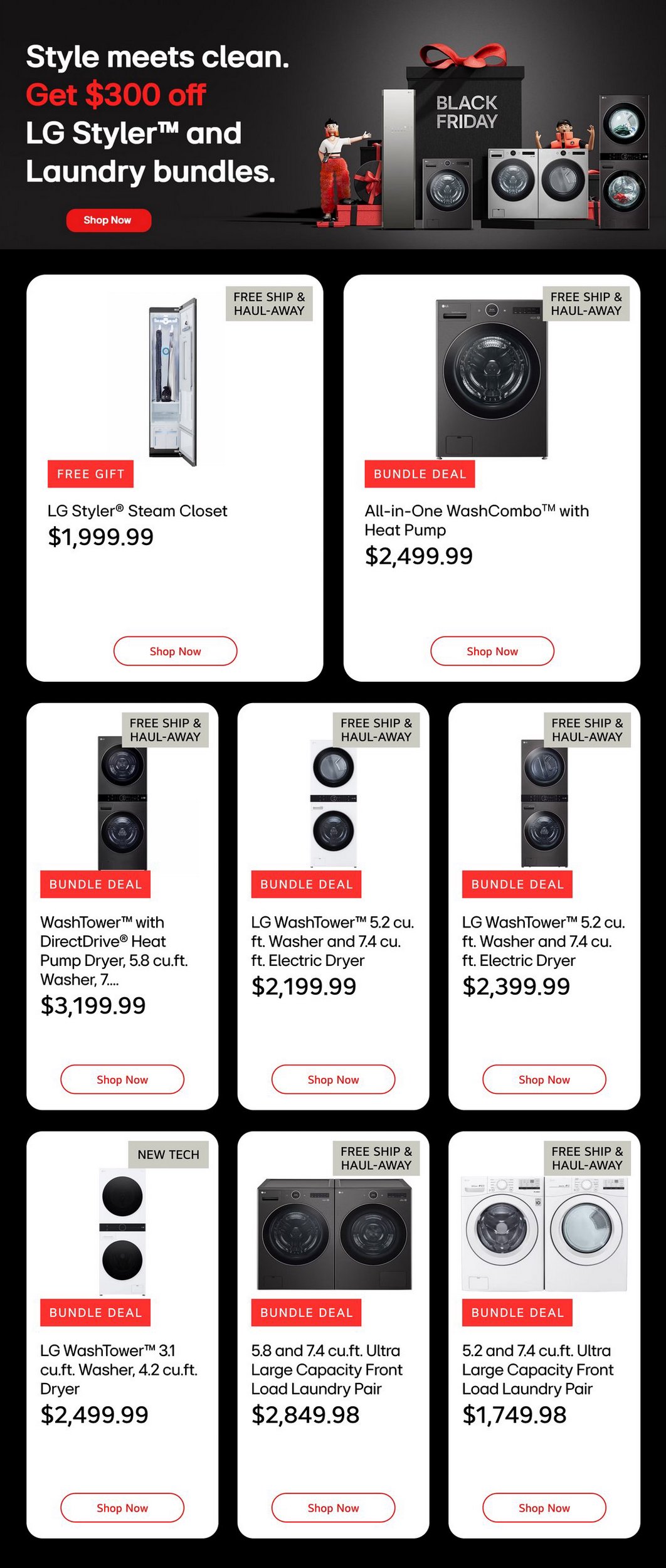Image resolution: width=666 pixels, height=1568 pixels.
Task: View the white $1,749.98 laundry pair image
Action: pyautogui.click(x=544, y=1233)
